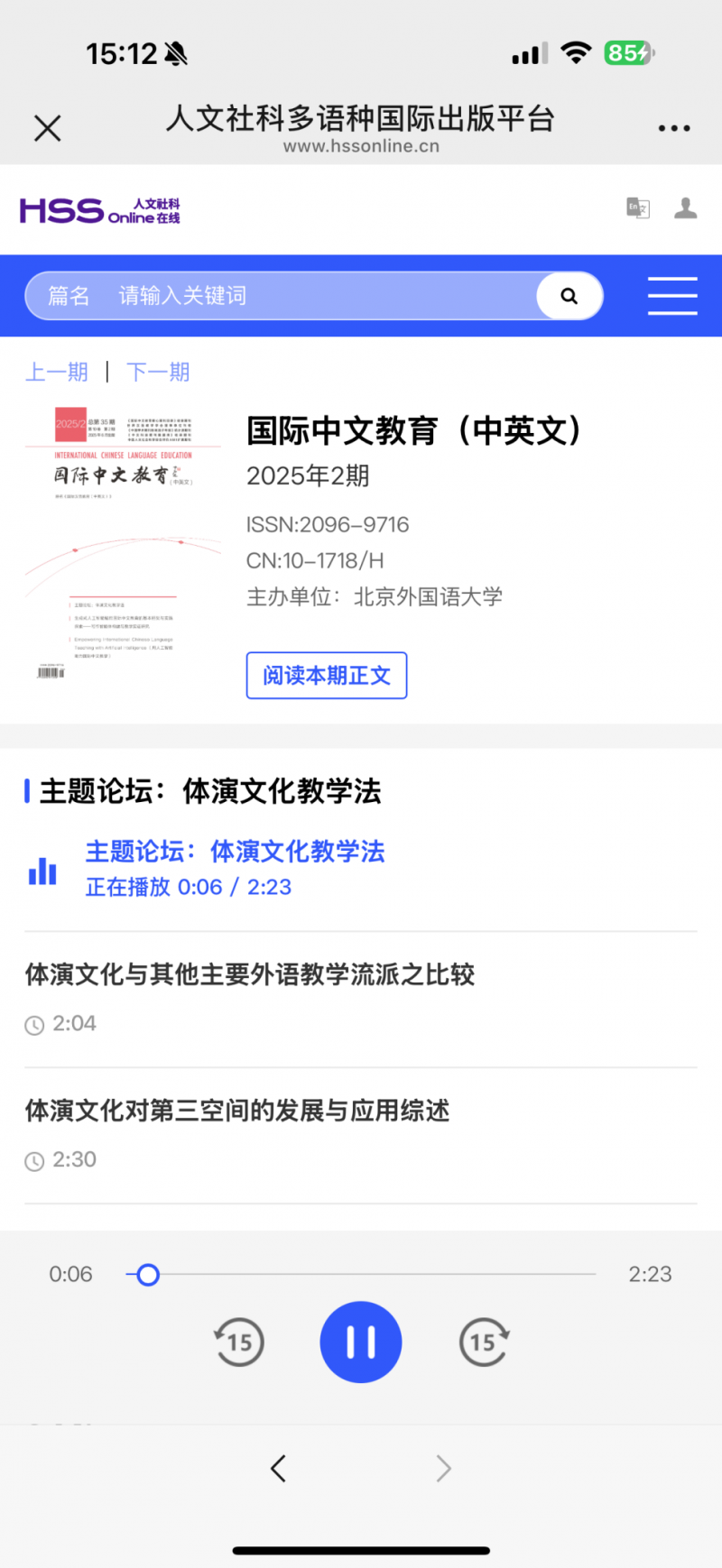Close the in-app browser page
722x1568 pixels.
[47, 128]
